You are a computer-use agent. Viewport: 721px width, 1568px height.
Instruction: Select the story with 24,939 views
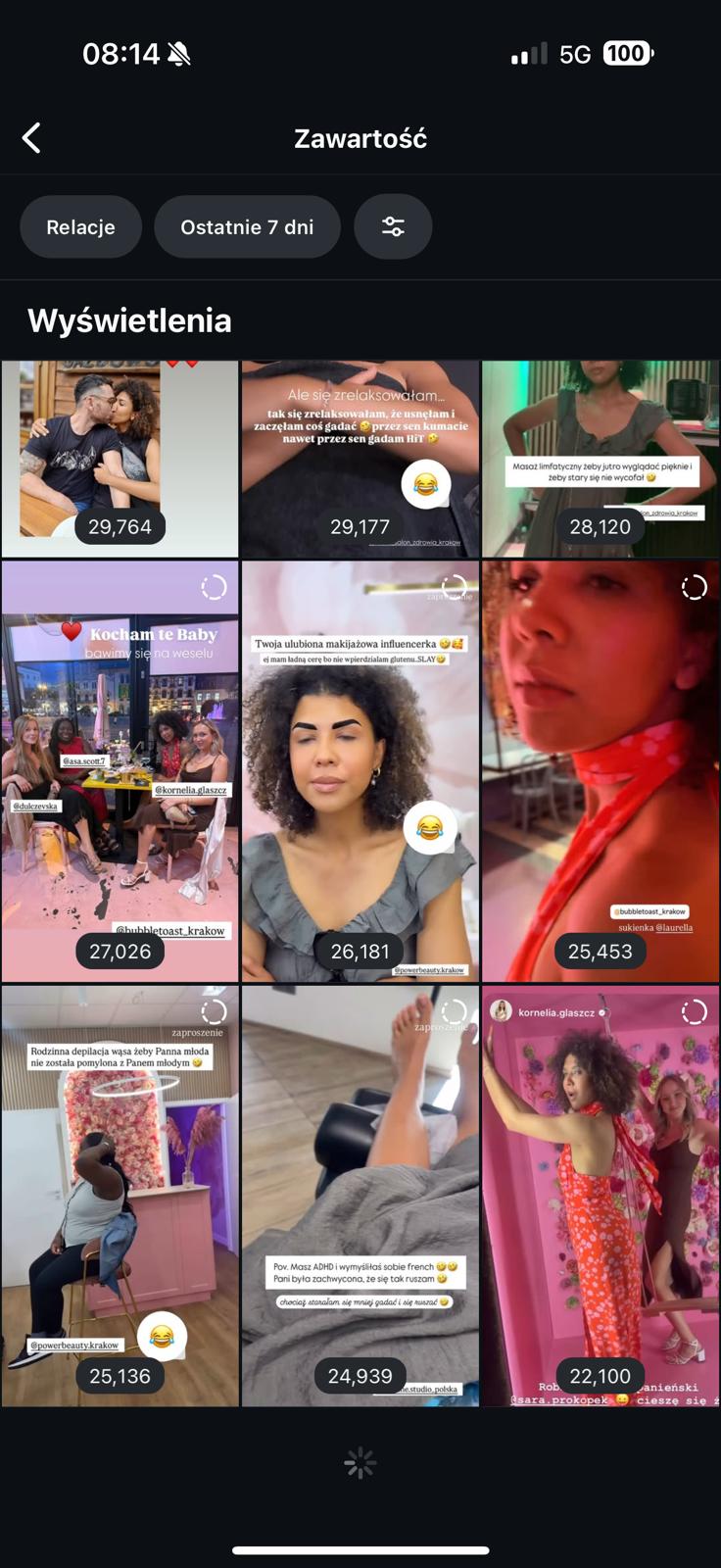360,1196
